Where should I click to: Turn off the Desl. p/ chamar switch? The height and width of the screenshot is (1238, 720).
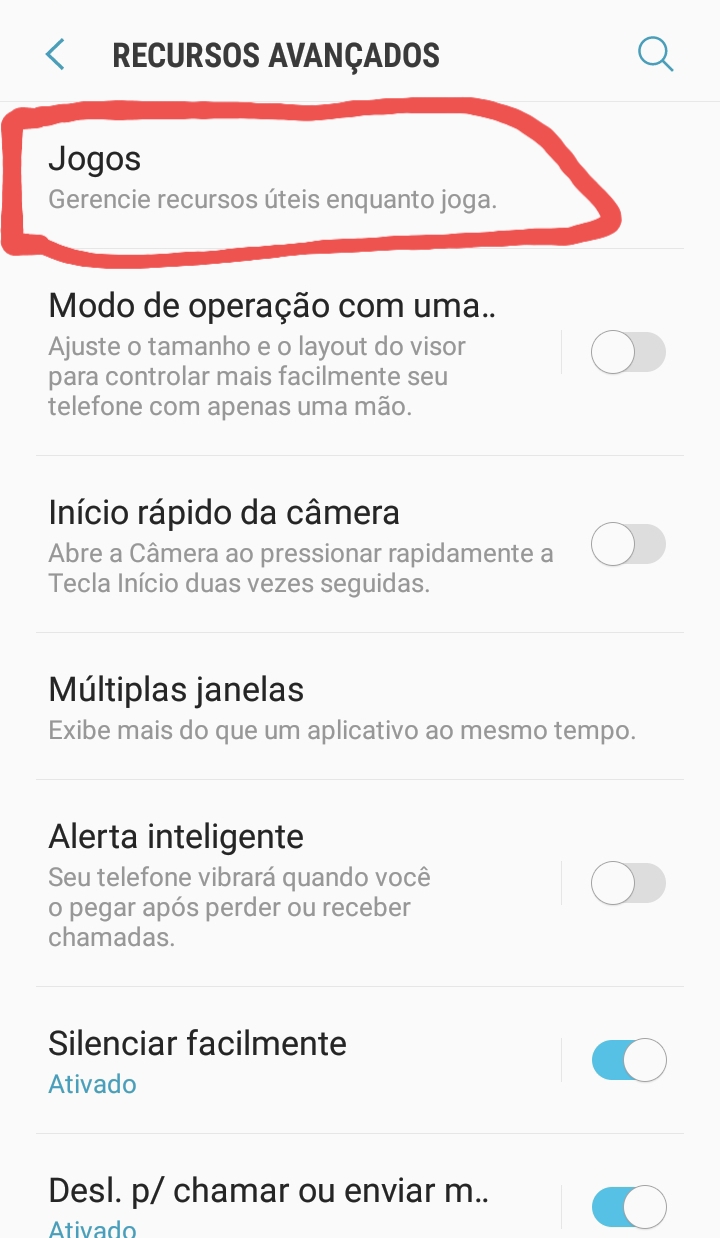pos(628,1206)
